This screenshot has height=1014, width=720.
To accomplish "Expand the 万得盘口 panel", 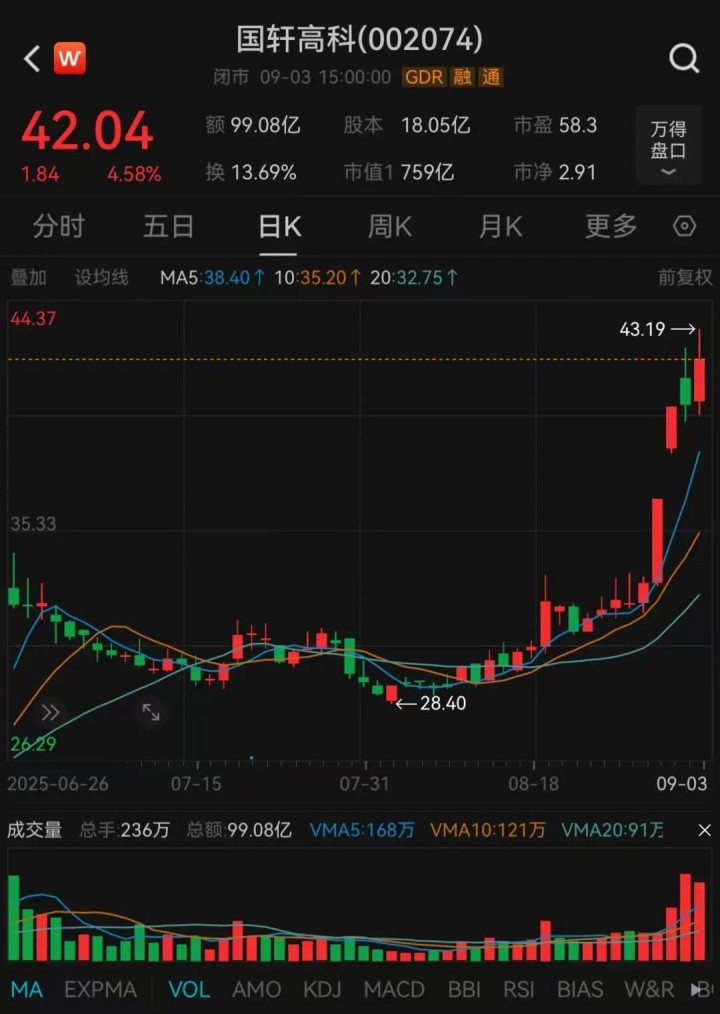I will pos(668,149).
